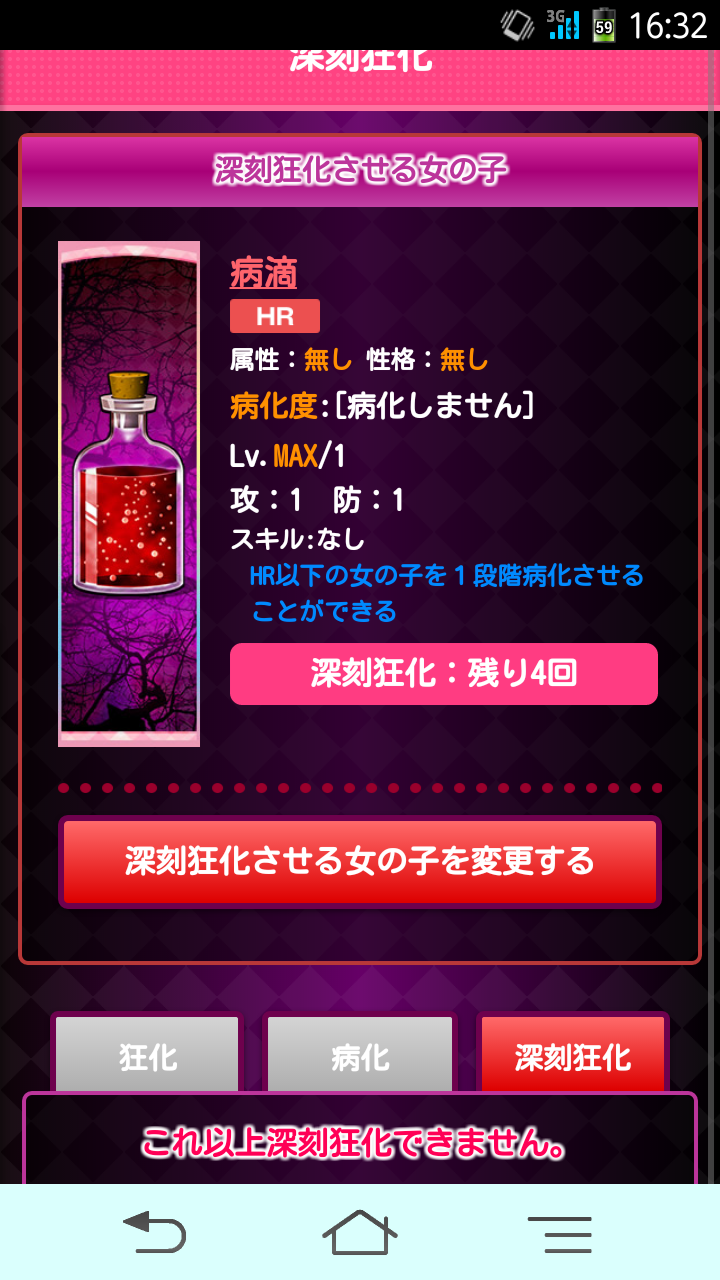
Task: Go back using the system back button
Action: pyautogui.click(x=154, y=1232)
